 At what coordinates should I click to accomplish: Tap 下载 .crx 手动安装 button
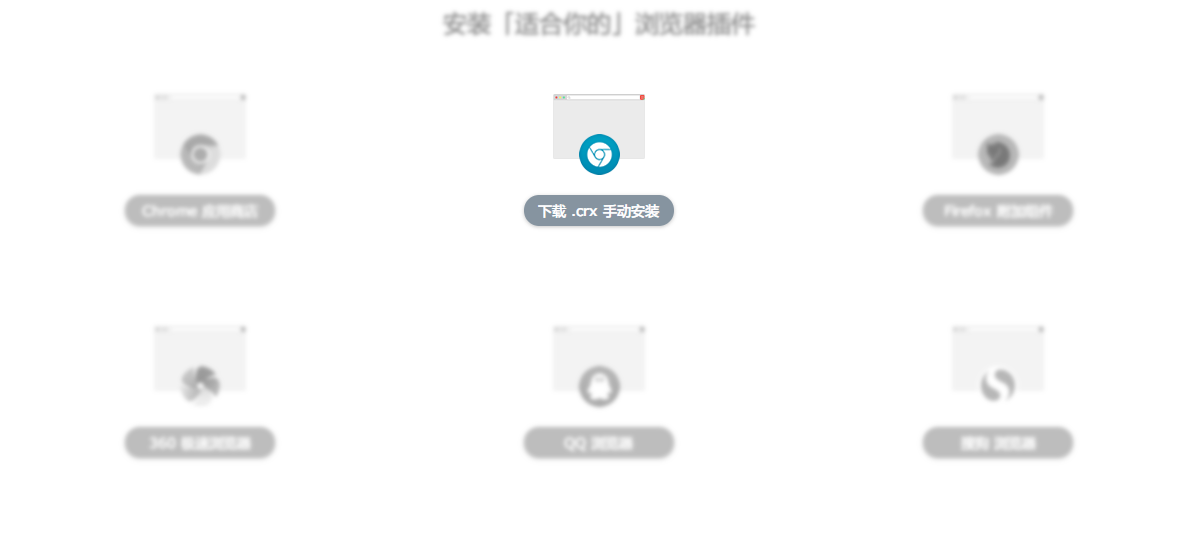coord(598,211)
